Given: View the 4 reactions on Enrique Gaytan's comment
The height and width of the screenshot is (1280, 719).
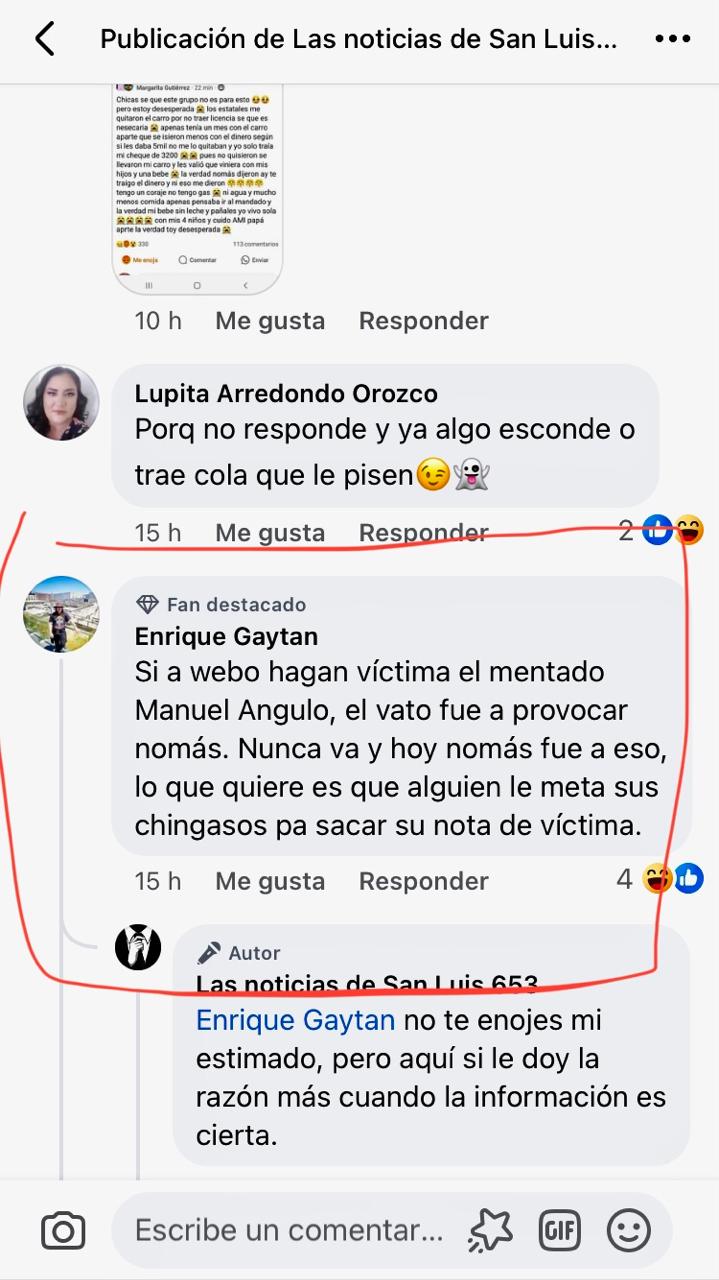Looking at the screenshot, I should click(660, 879).
